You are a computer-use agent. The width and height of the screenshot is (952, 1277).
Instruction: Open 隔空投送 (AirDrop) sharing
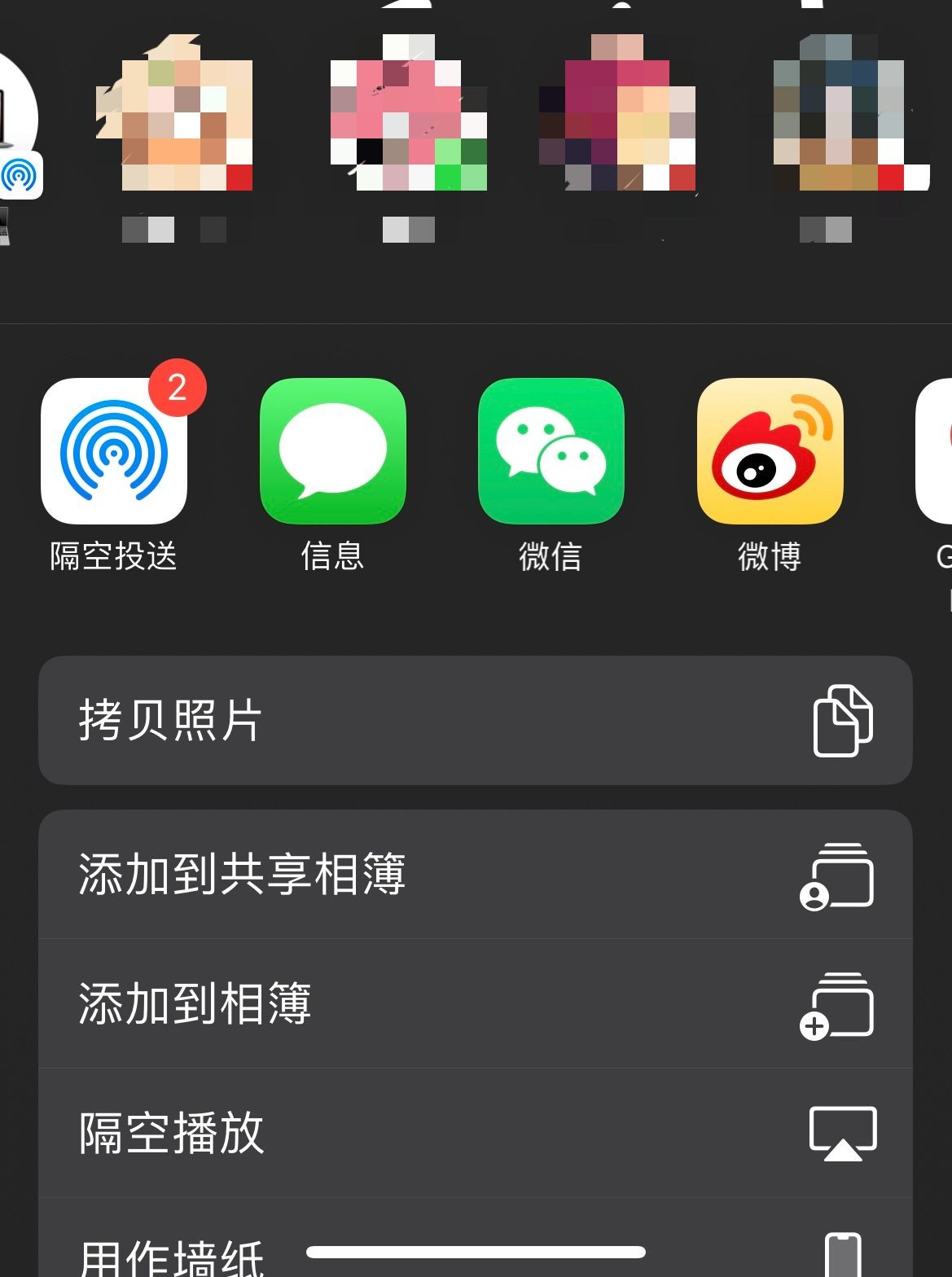114,450
